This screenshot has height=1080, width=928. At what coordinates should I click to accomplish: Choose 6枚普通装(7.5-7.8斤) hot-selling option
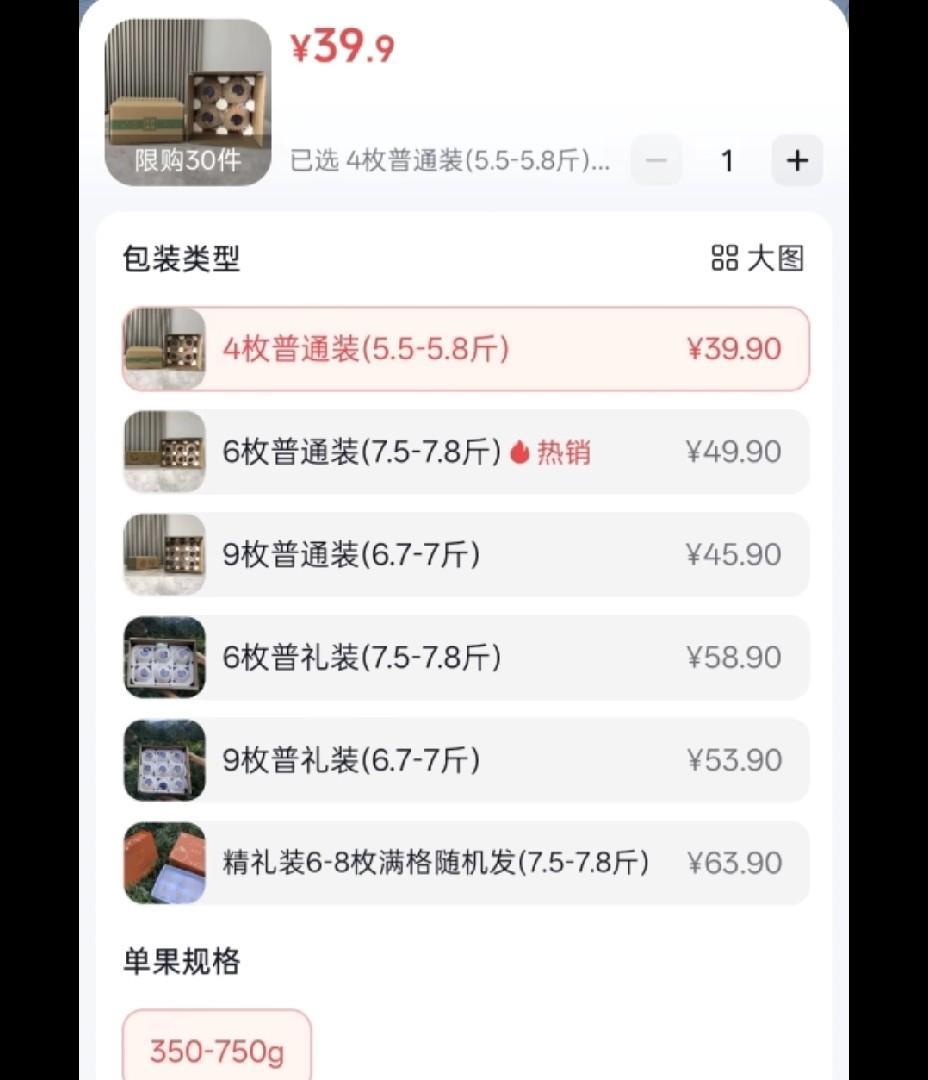coord(465,452)
